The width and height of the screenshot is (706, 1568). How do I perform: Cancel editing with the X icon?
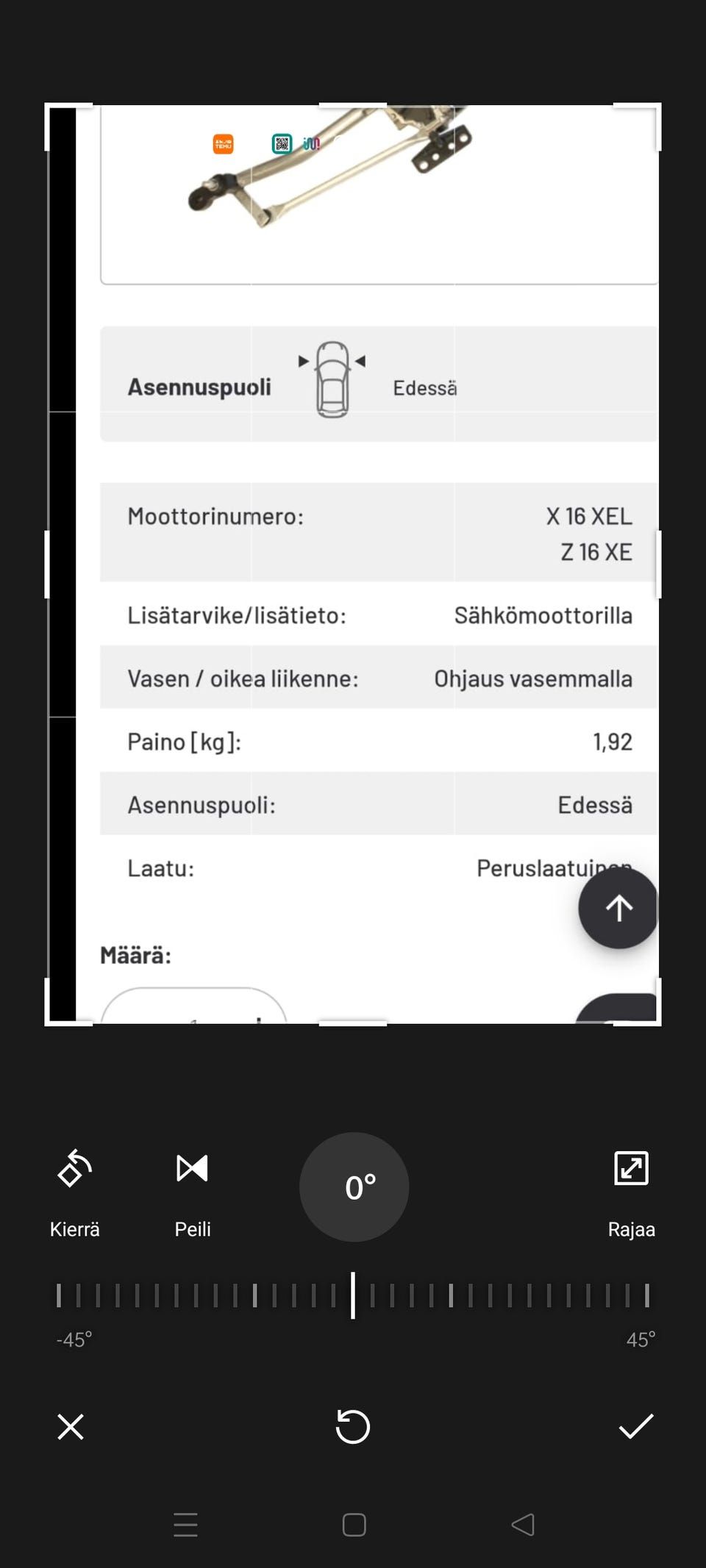click(70, 1427)
